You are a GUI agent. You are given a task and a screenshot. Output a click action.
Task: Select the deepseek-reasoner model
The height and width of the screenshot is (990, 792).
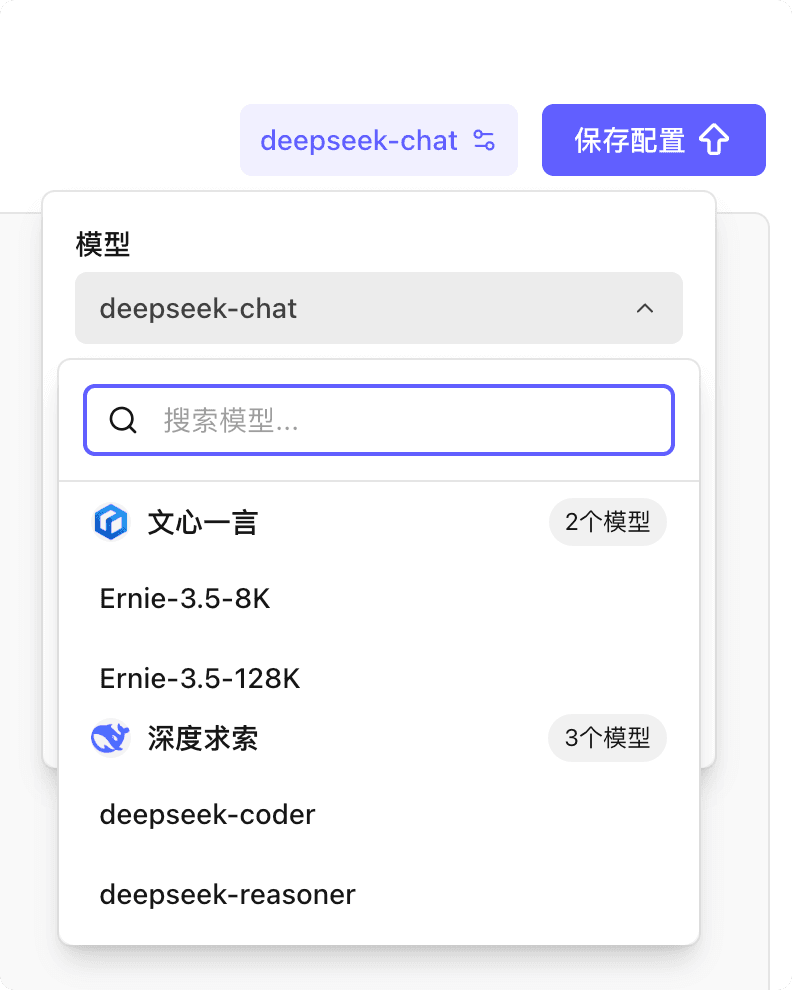pos(228,894)
